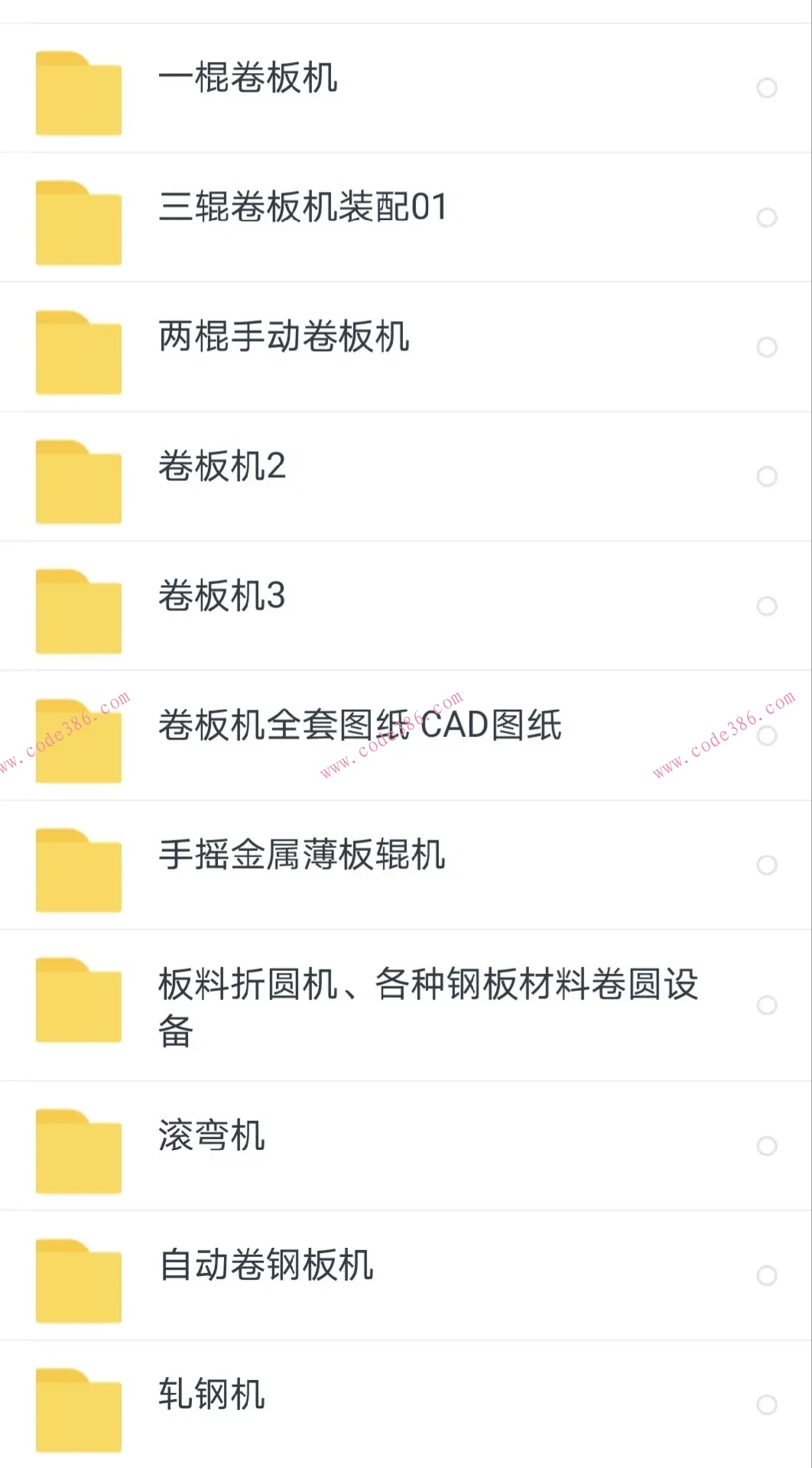Open the 一棍卷板机 folder icon
Viewport: 812px width, 1468px height.
click(x=79, y=92)
